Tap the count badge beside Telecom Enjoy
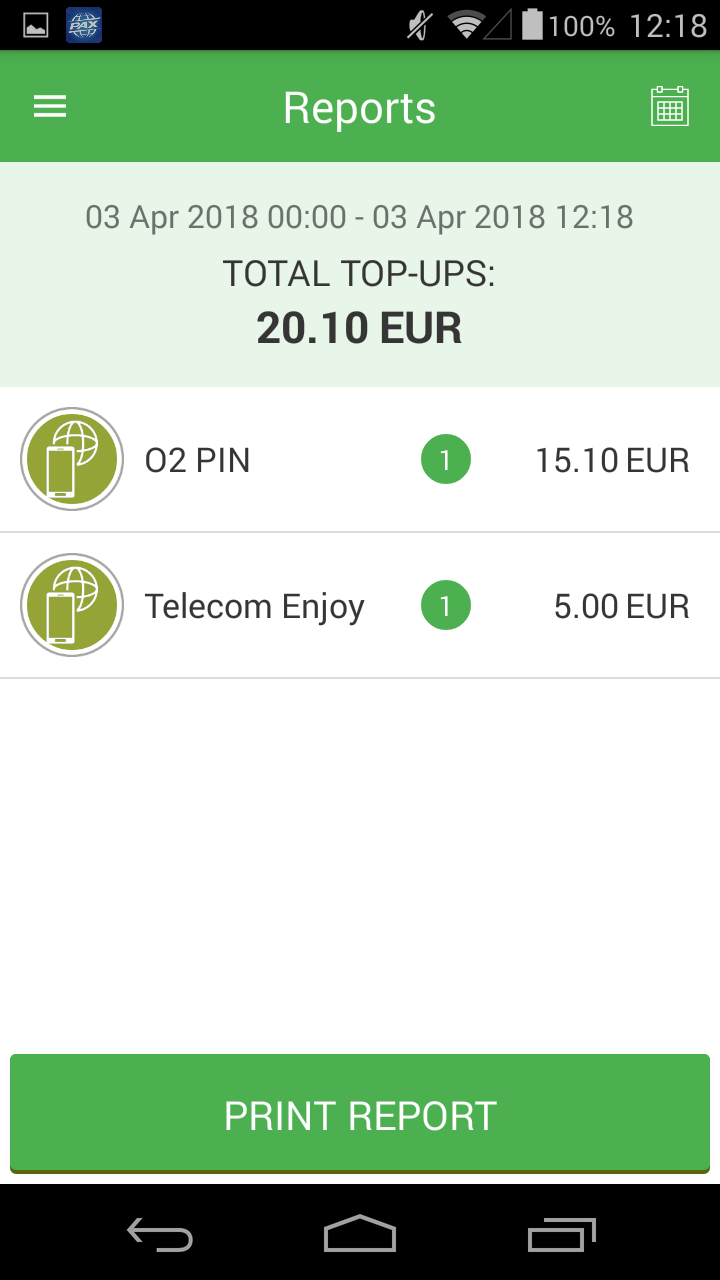Screen dimensions: 720x1280 [445, 605]
